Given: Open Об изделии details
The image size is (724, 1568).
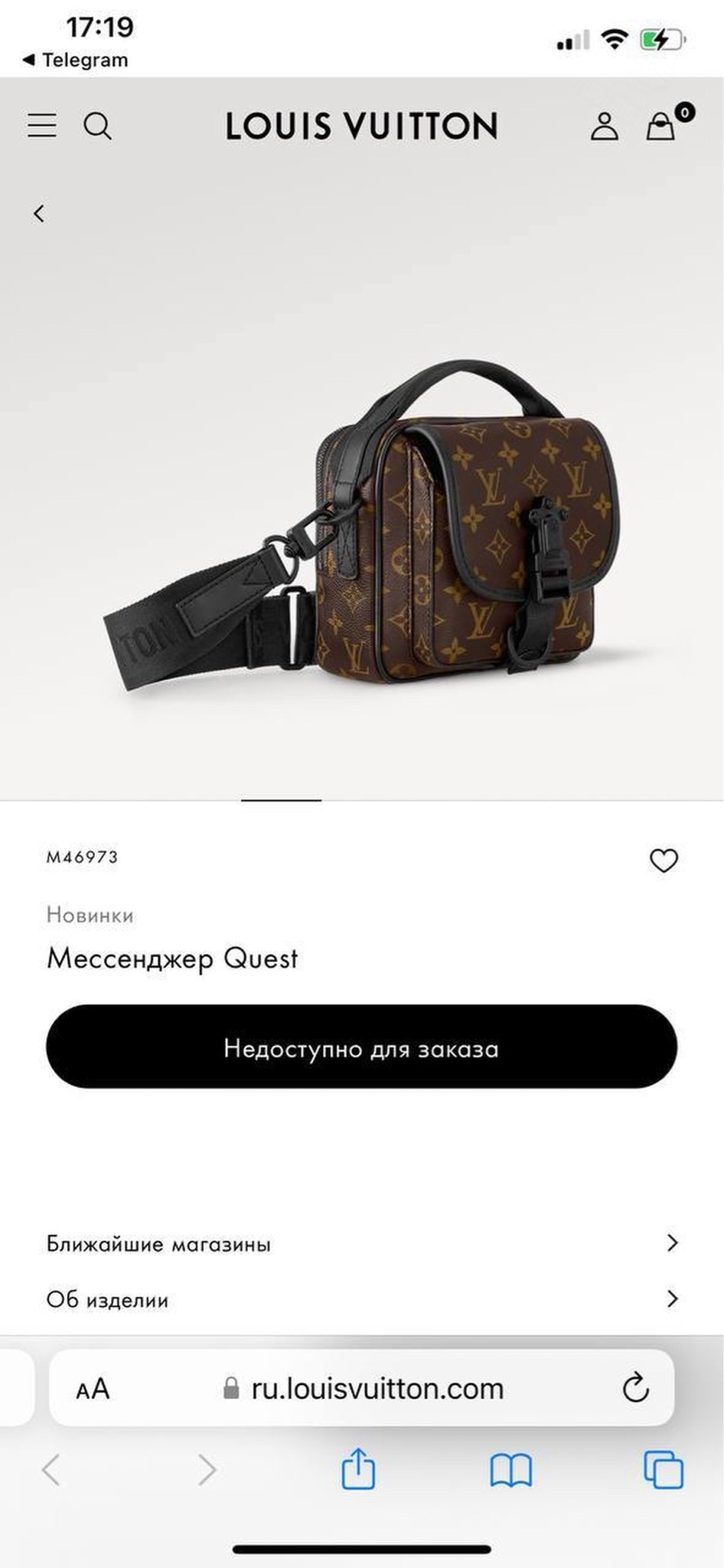Looking at the screenshot, I should (x=362, y=1298).
